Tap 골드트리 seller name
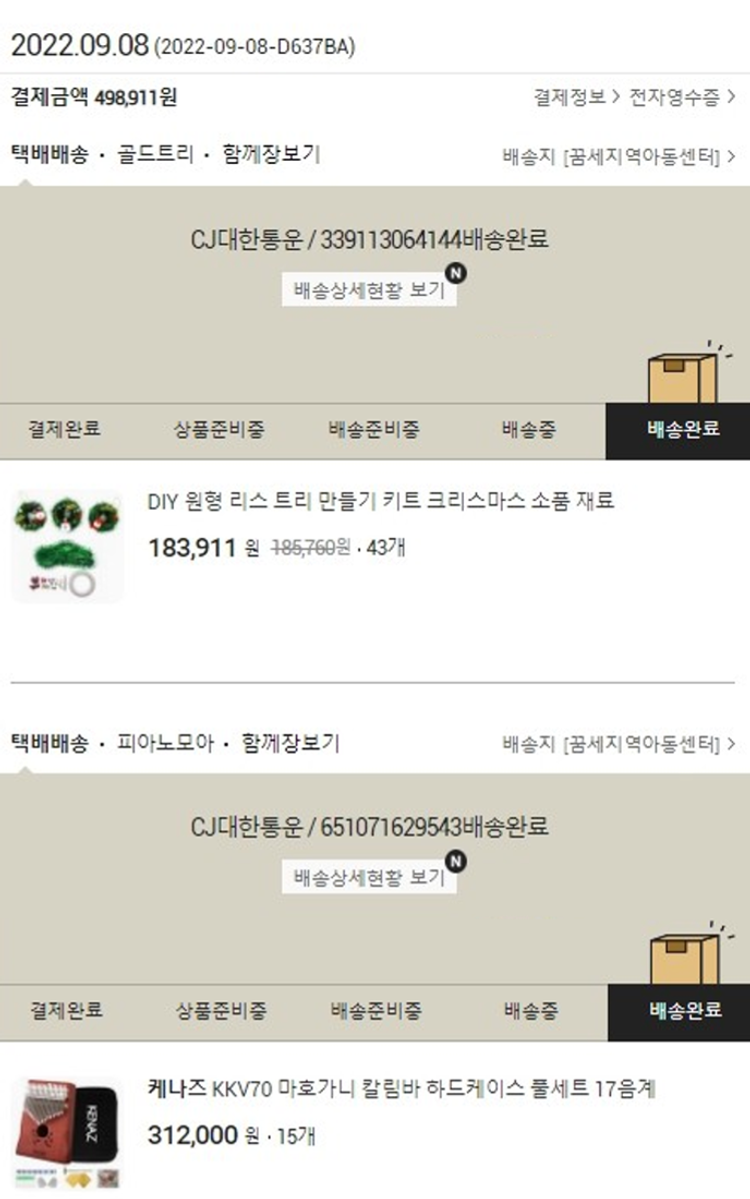 tap(155, 155)
